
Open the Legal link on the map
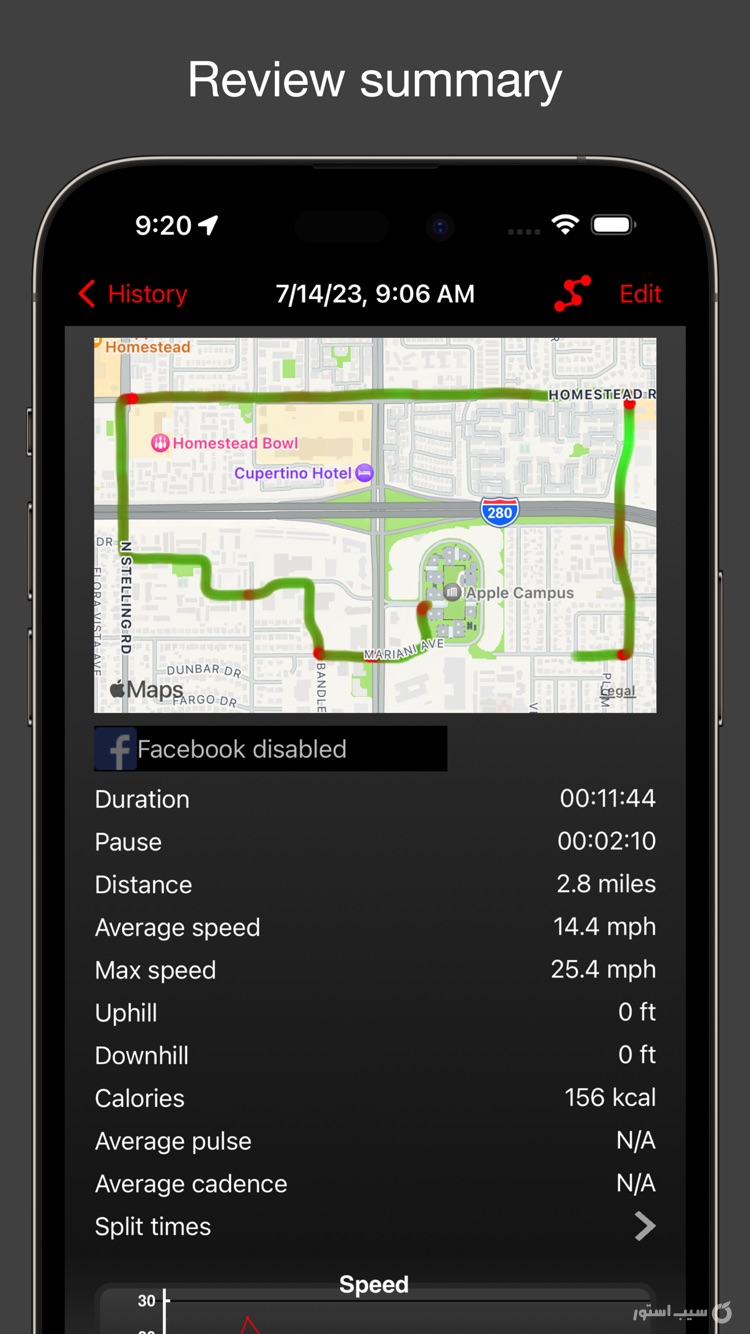coord(617,691)
